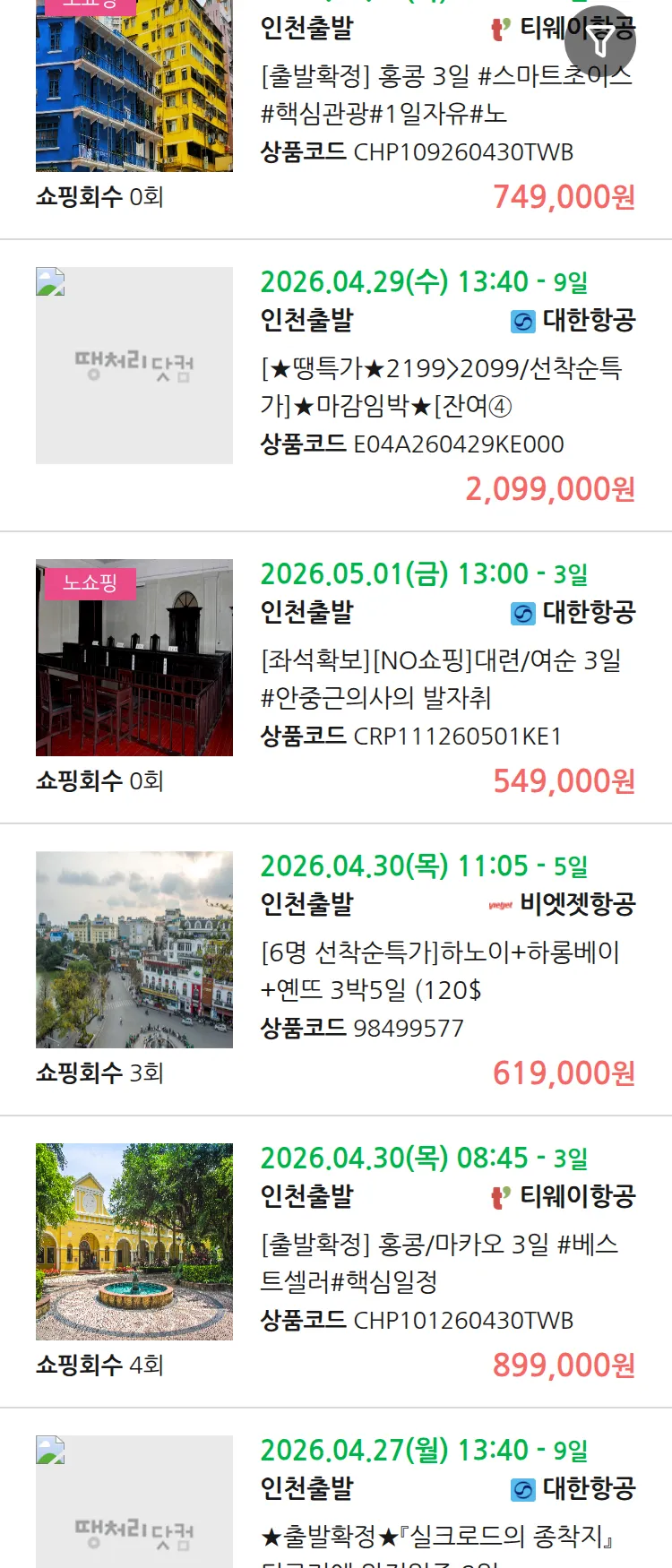The height and width of the screenshot is (1568, 672).
Task: Open the 실크로드의 종착지 9일 package
Action: (436, 1536)
